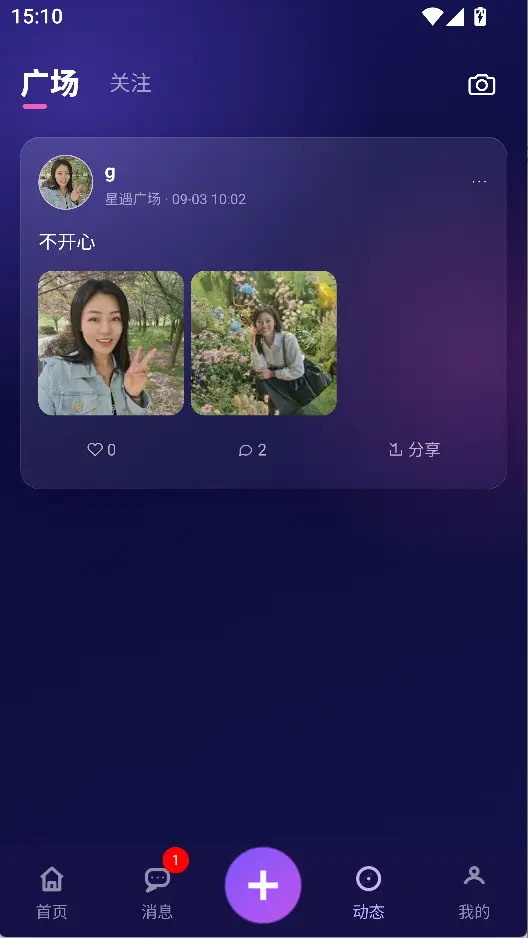
Task: View the flower garden photo in post
Action: point(264,343)
